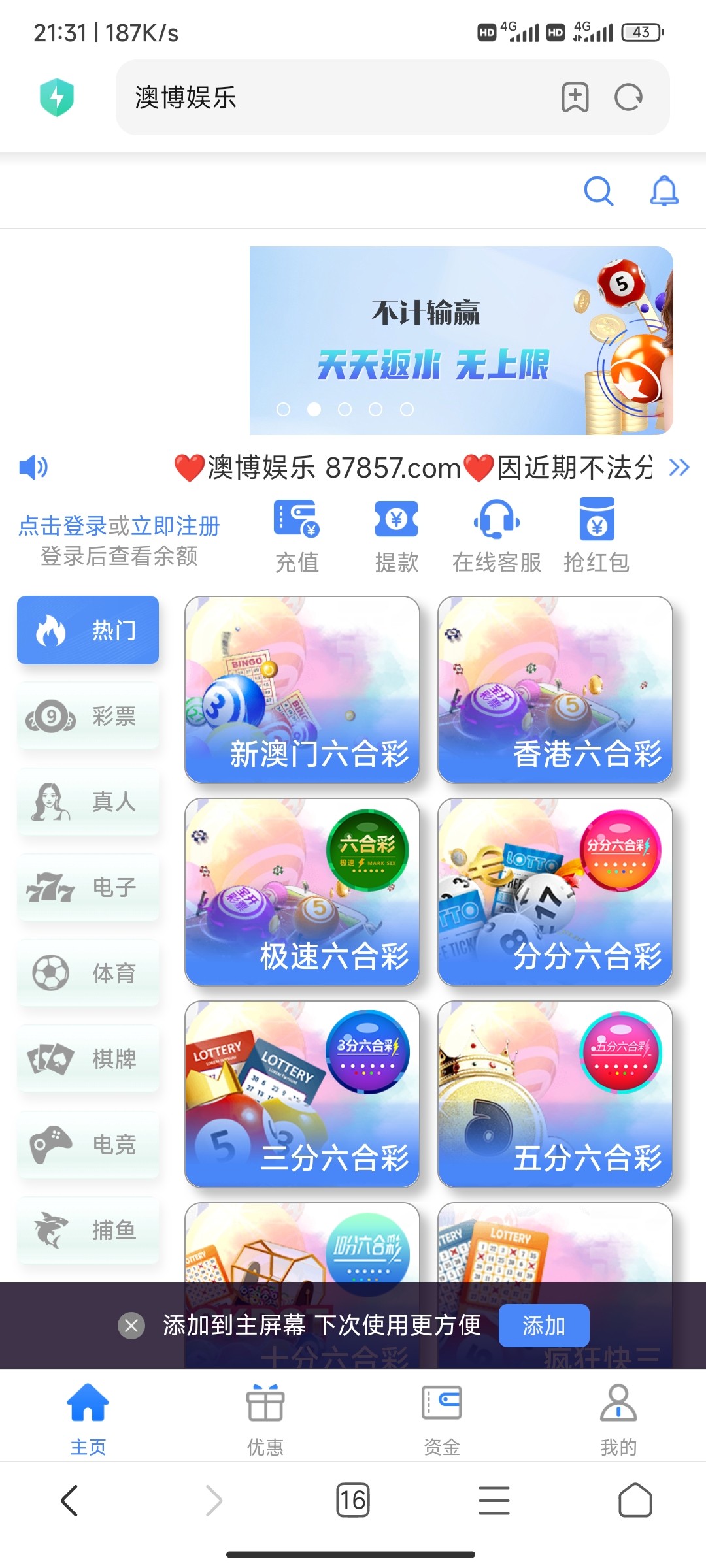Dismiss the add to home screen banner
706x1568 pixels.
click(x=131, y=1326)
